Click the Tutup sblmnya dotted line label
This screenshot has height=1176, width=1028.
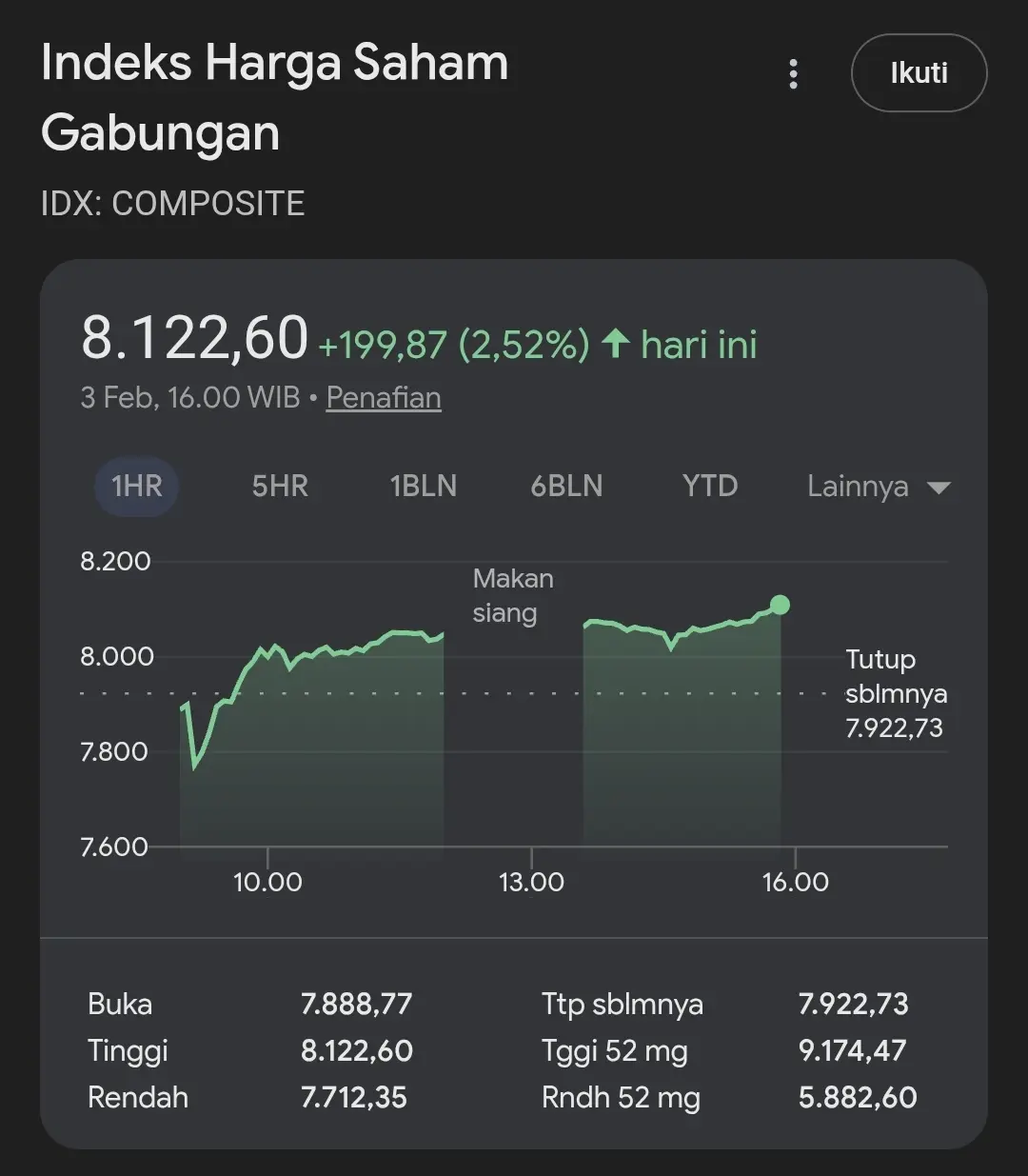pos(896,693)
